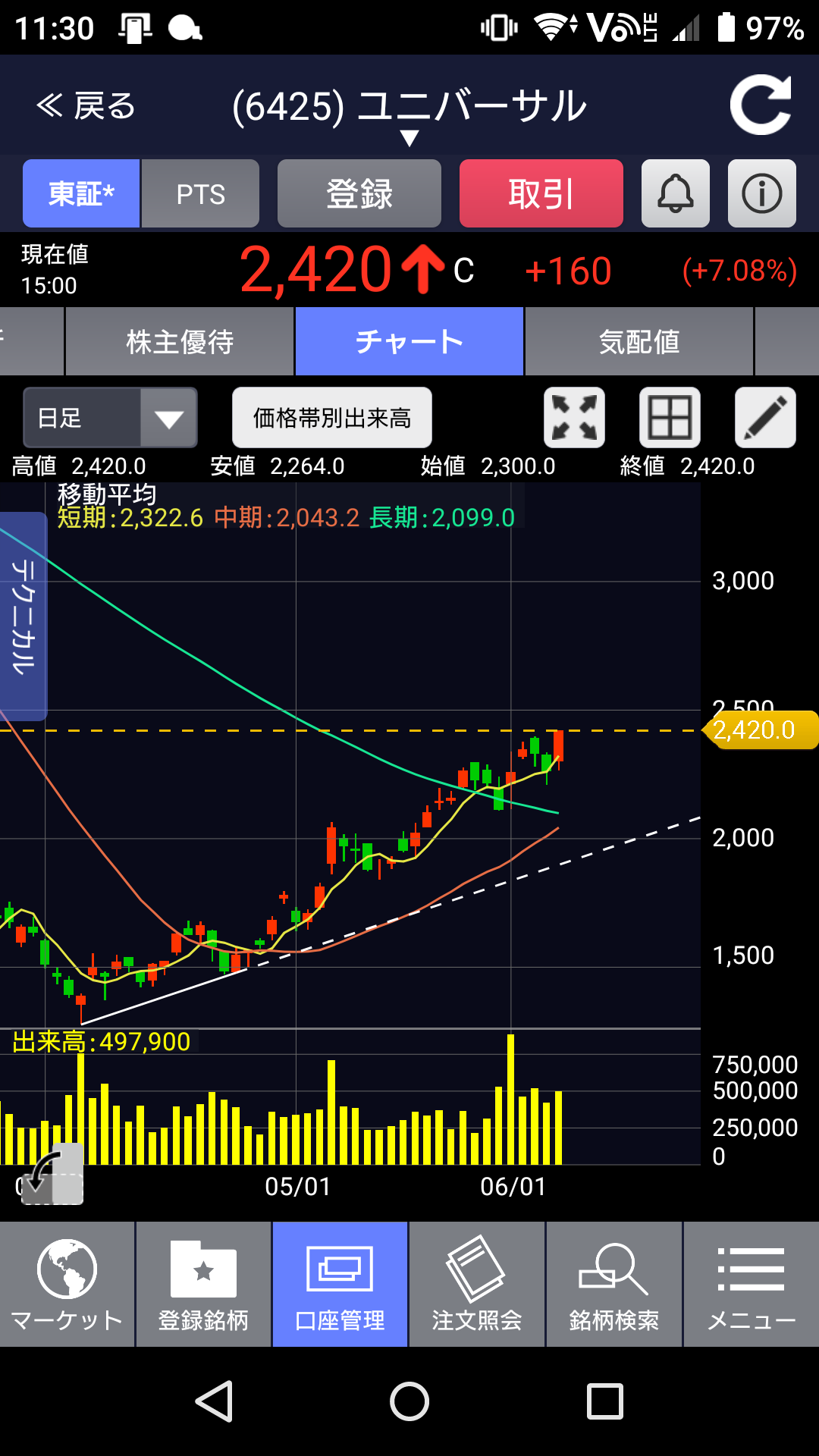819x1456 pixels.
Task: Tap the 価格帯別出来高 button
Action: 332,418
